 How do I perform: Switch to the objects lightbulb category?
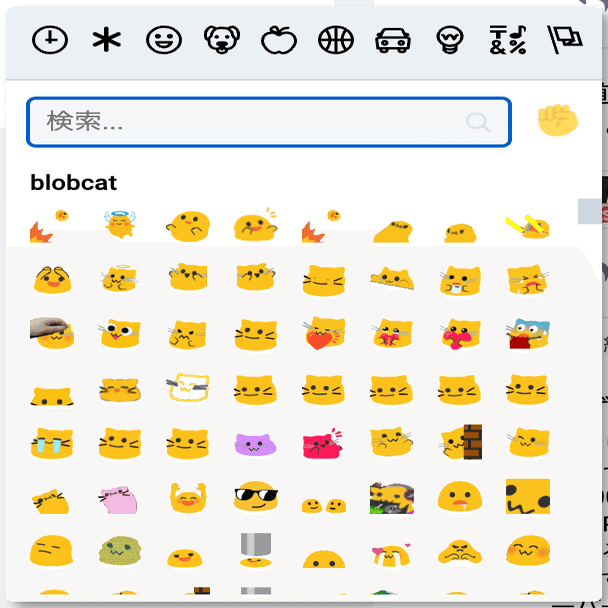point(450,40)
